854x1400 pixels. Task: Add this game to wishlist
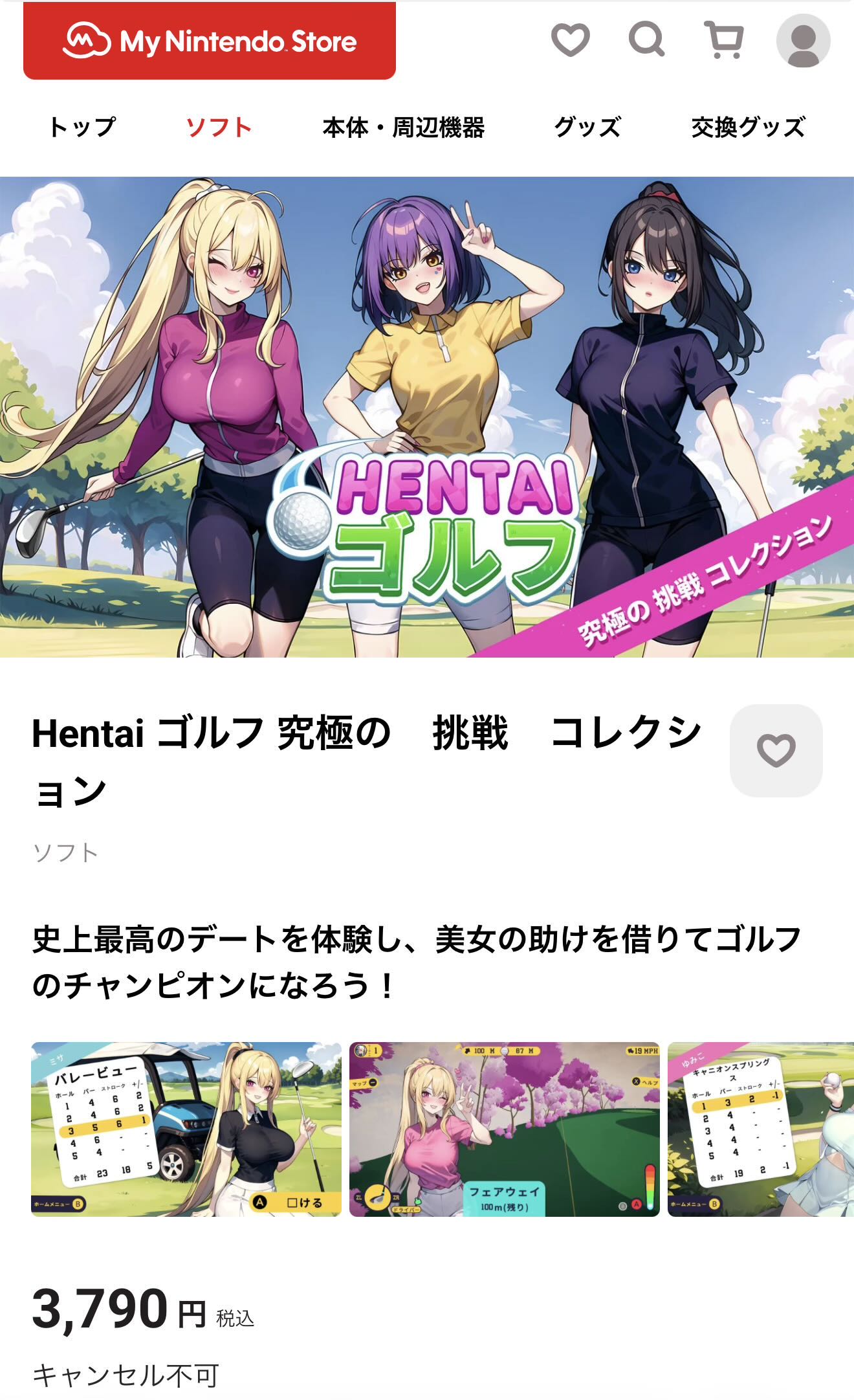(776, 751)
